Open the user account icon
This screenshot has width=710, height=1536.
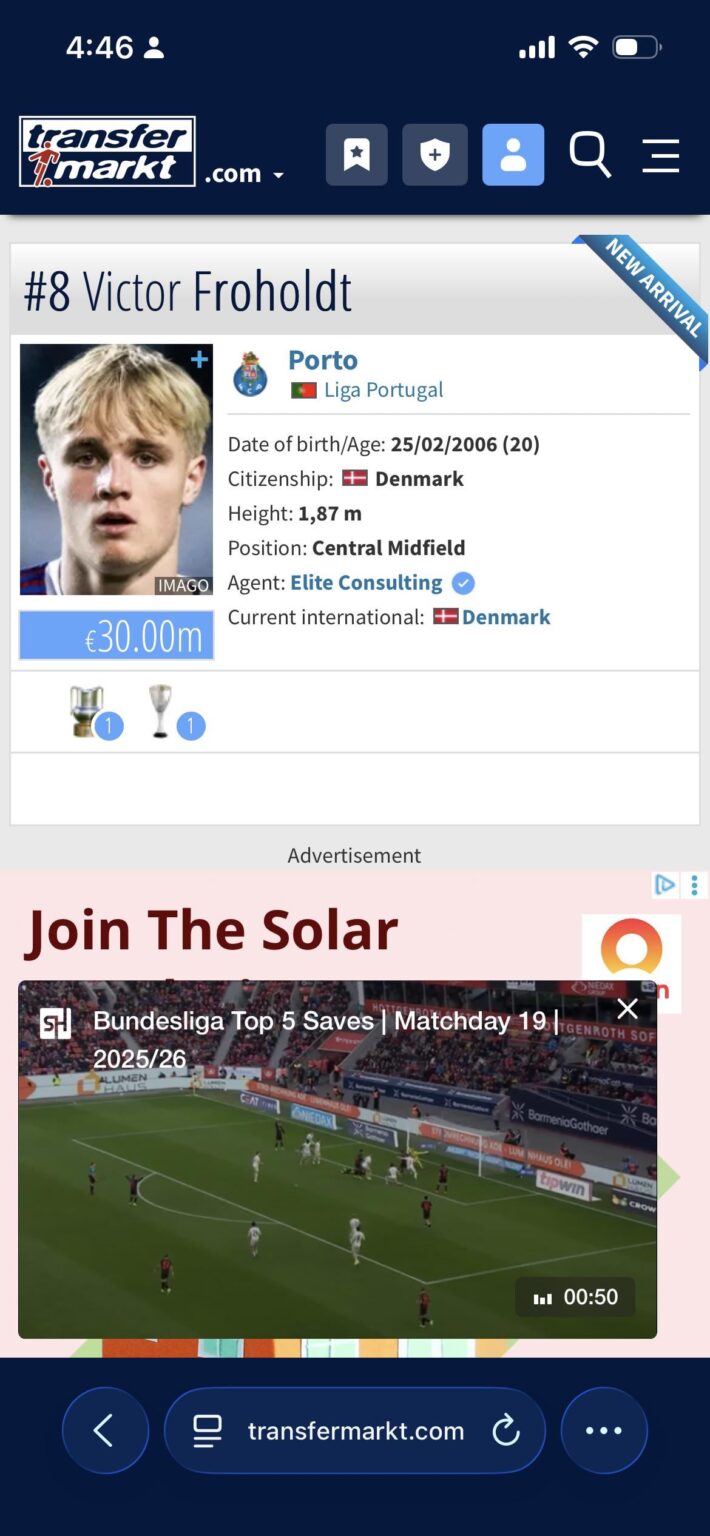point(513,155)
